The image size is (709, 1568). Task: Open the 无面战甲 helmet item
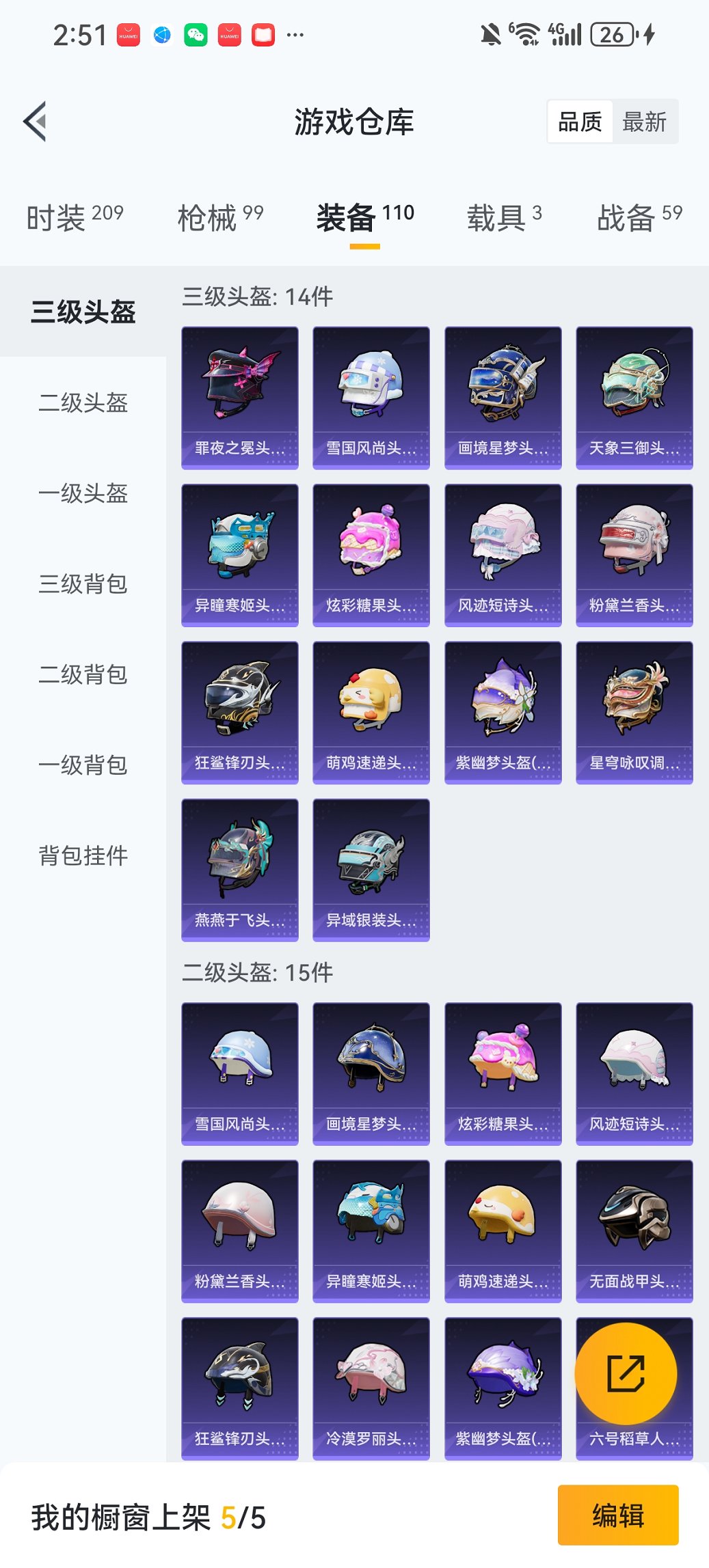click(x=634, y=1231)
